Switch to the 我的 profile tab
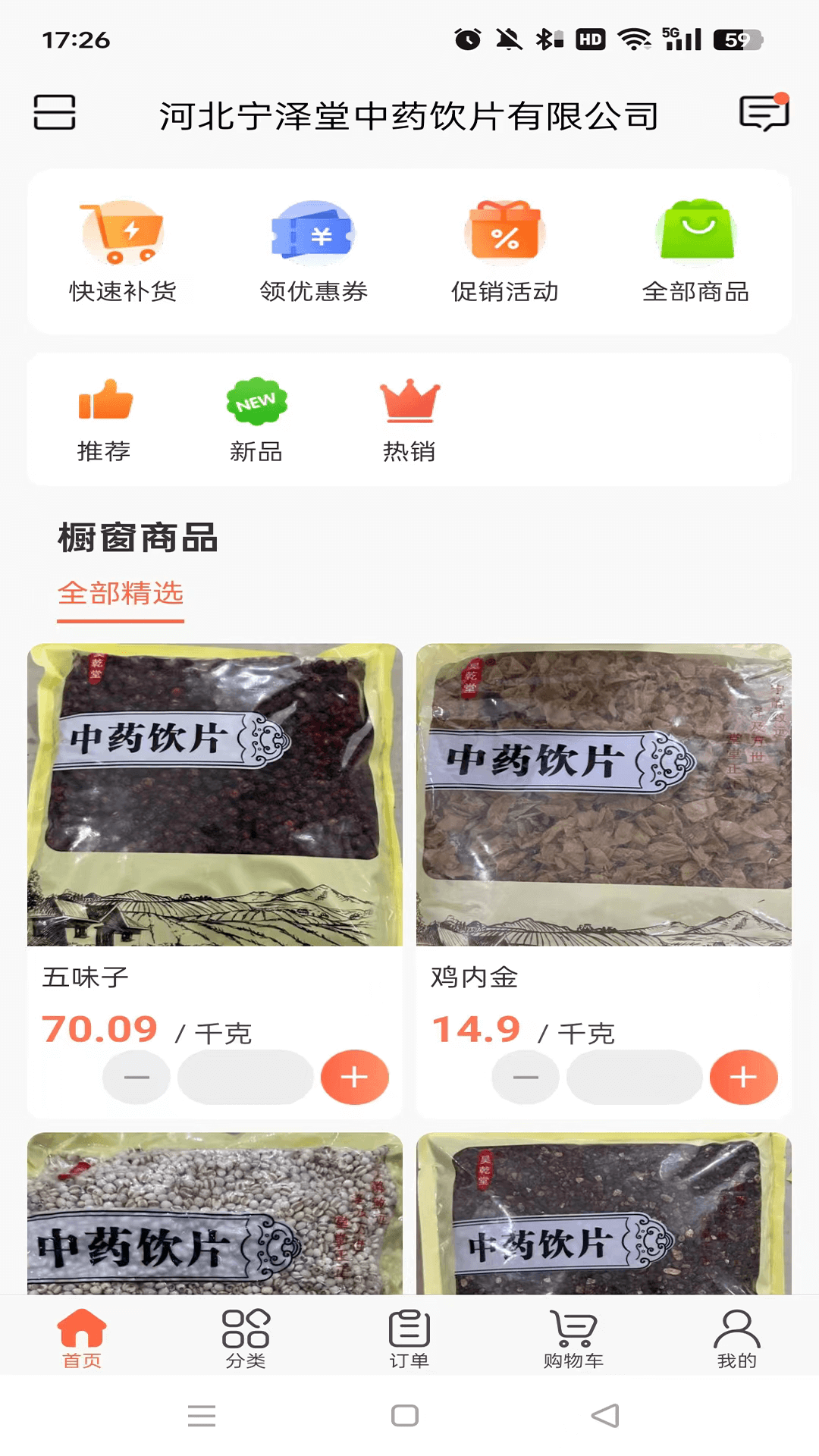Viewport: 819px width, 1456px height. (737, 1338)
